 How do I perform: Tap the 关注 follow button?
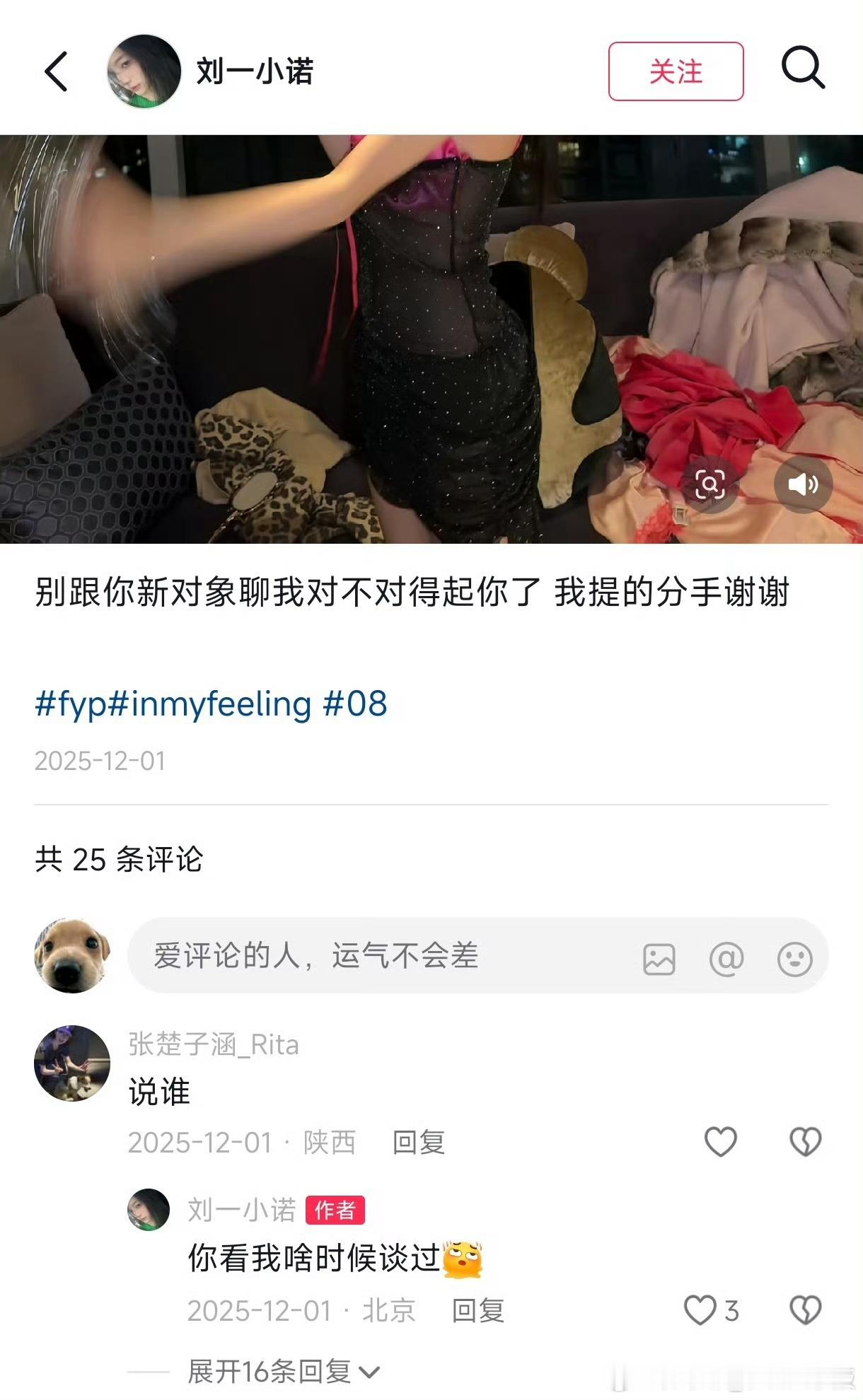click(676, 71)
